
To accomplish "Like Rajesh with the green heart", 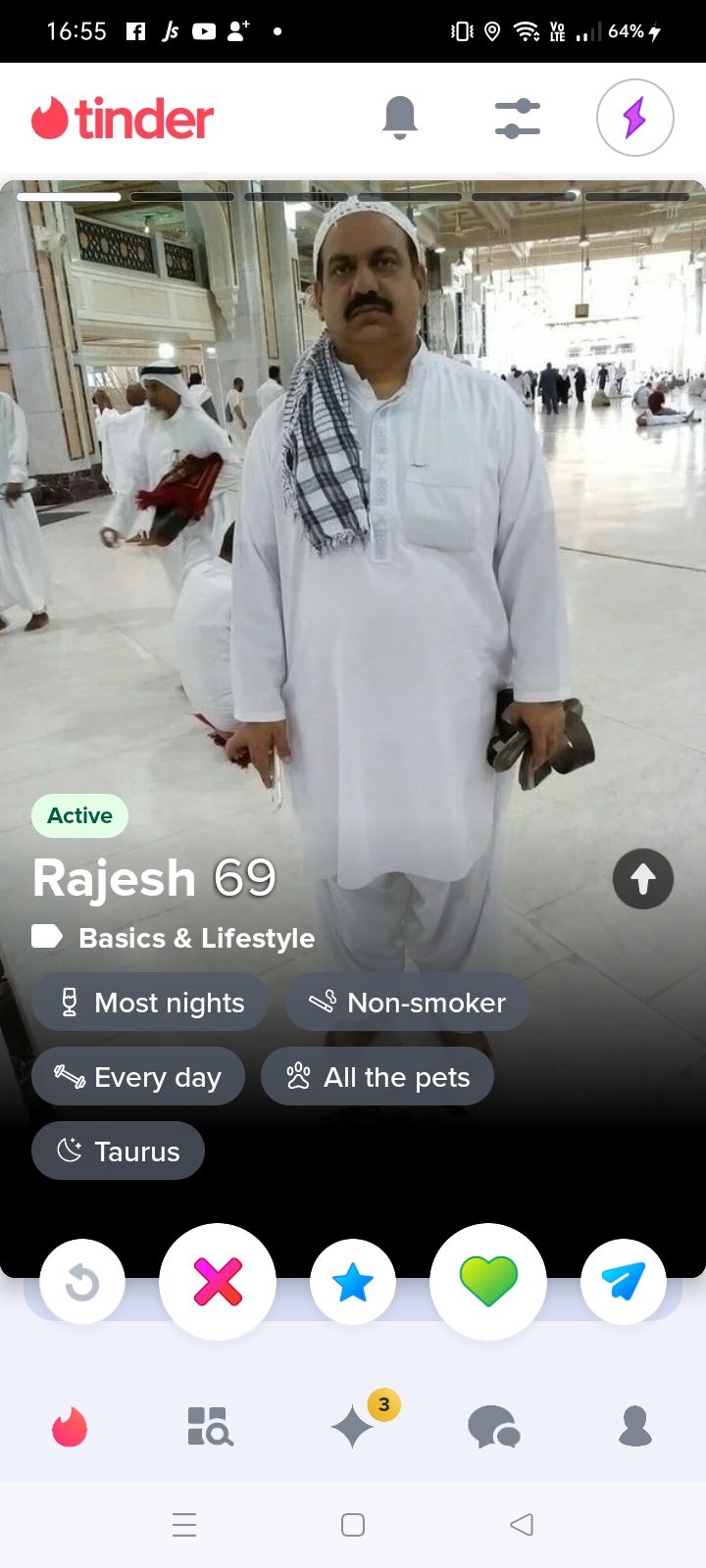I will (487, 1282).
